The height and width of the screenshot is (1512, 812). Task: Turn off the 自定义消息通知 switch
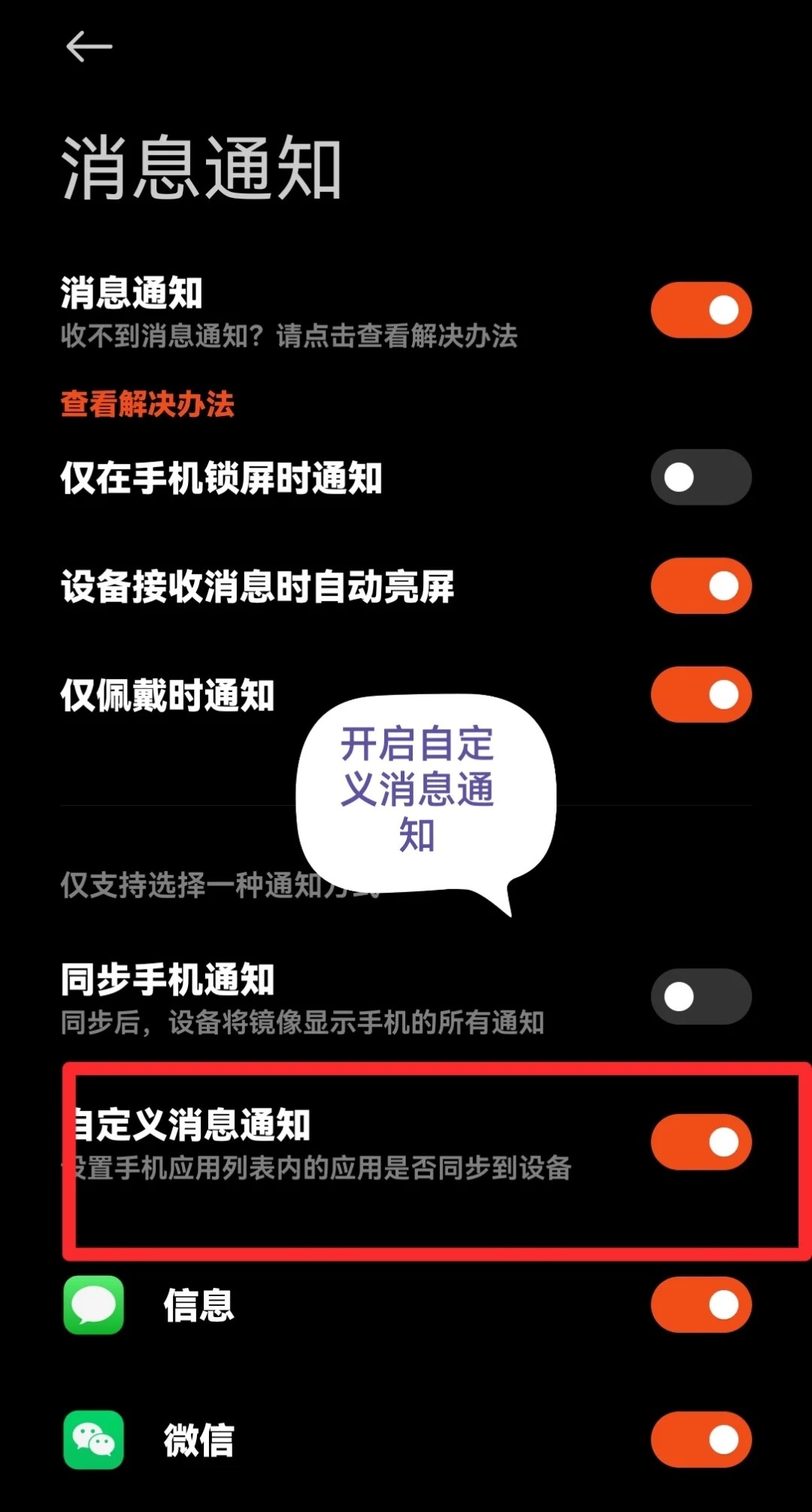(x=700, y=1141)
